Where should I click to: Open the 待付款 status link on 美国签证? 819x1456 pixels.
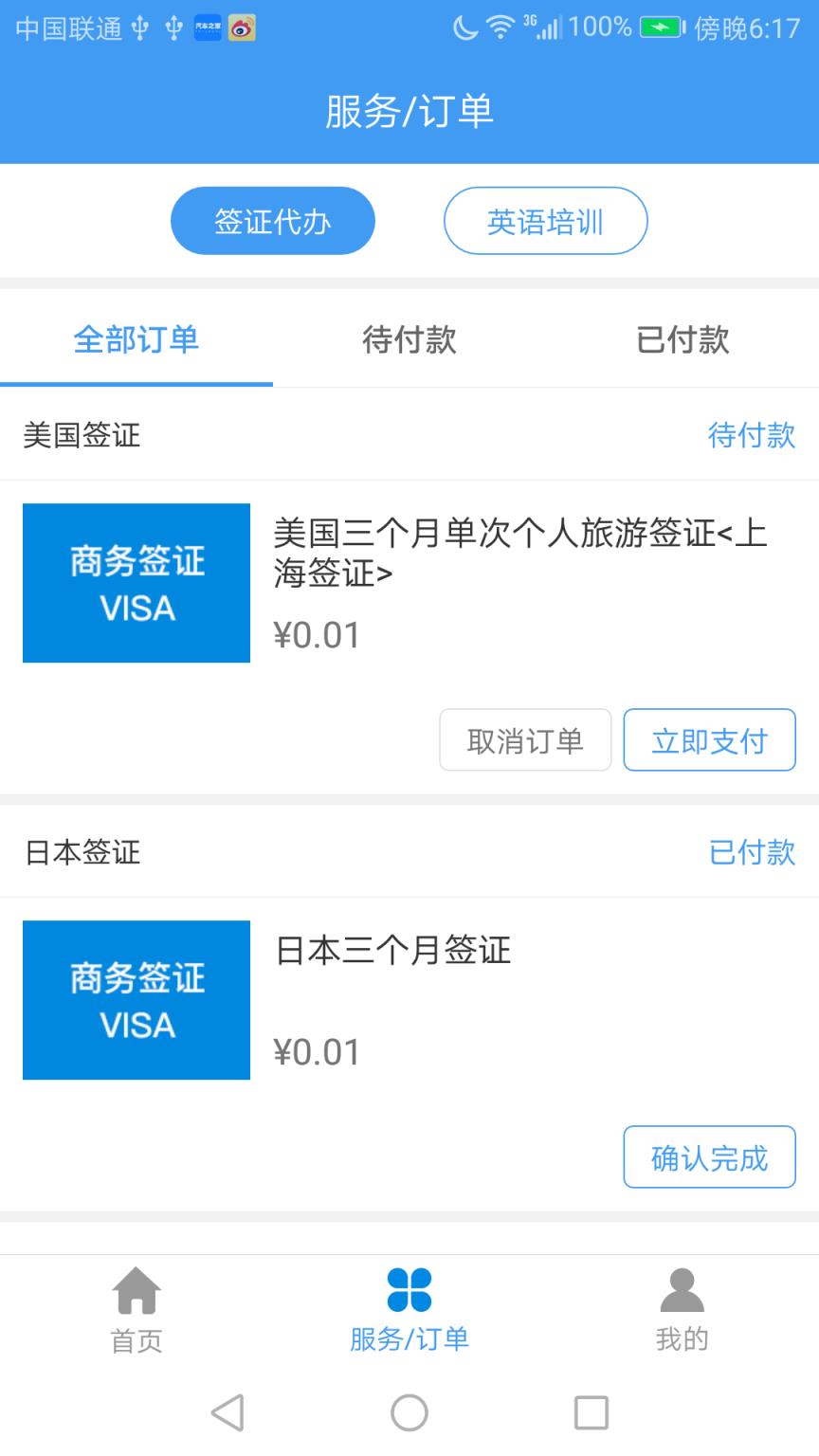click(753, 437)
